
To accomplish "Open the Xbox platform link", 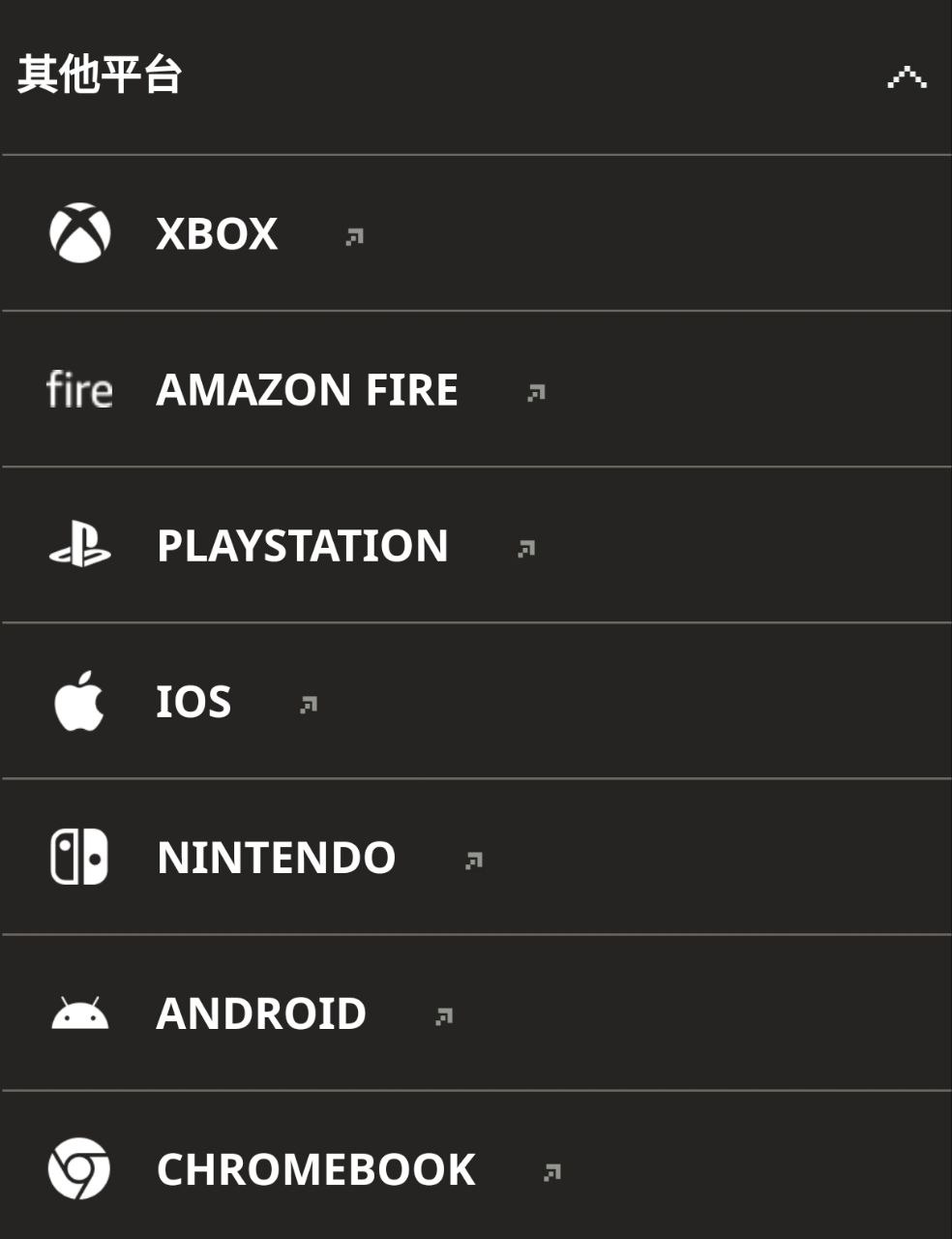I will 217,234.
